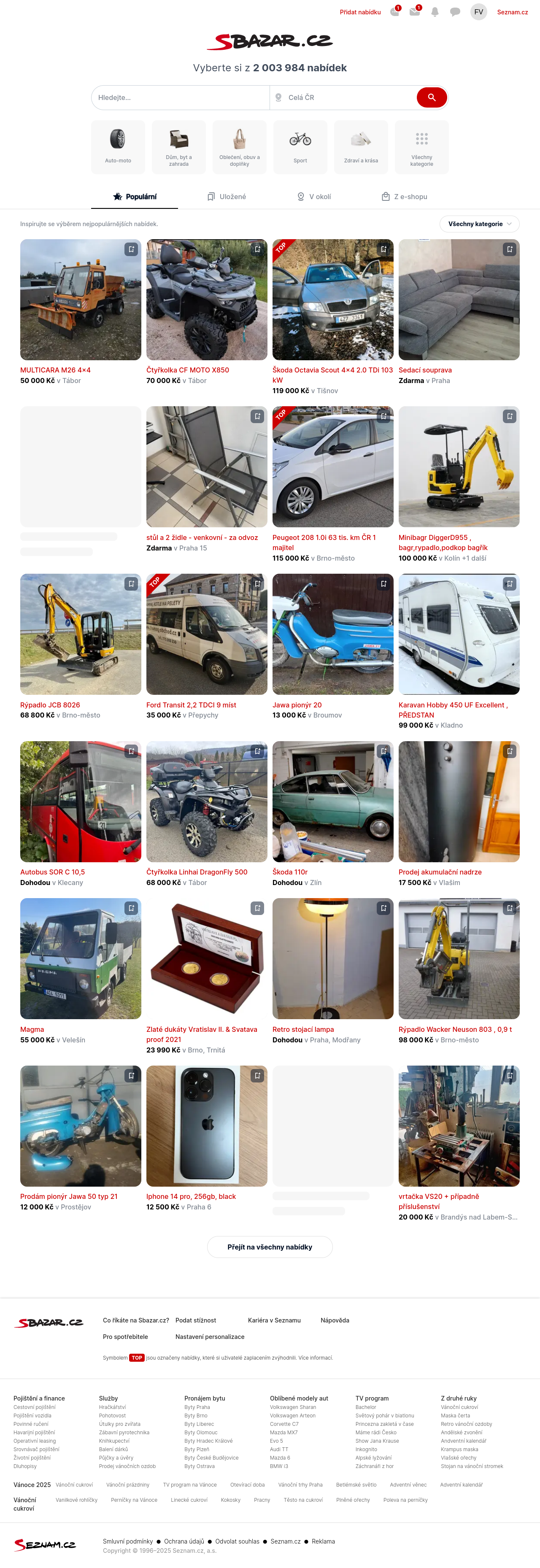Open Všechny kategorie tile
Screen dimensions: 540x1568
click(x=421, y=147)
